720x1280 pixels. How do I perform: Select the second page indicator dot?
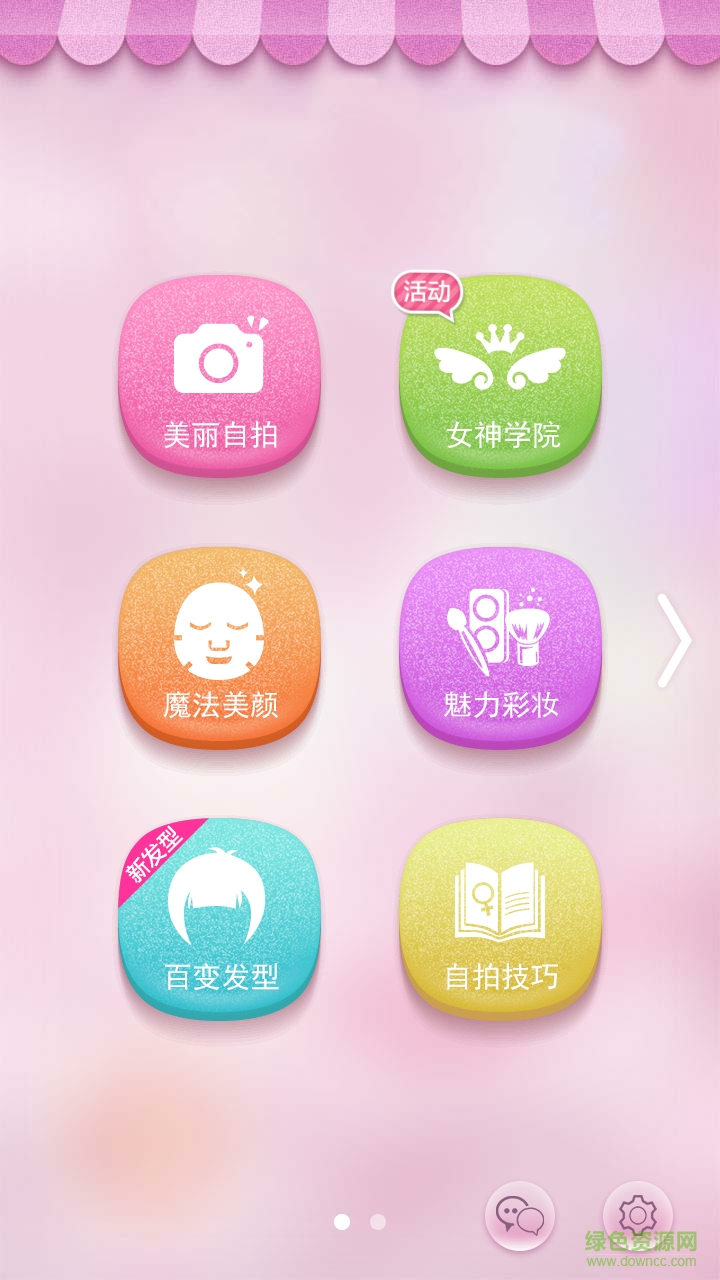click(376, 1221)
